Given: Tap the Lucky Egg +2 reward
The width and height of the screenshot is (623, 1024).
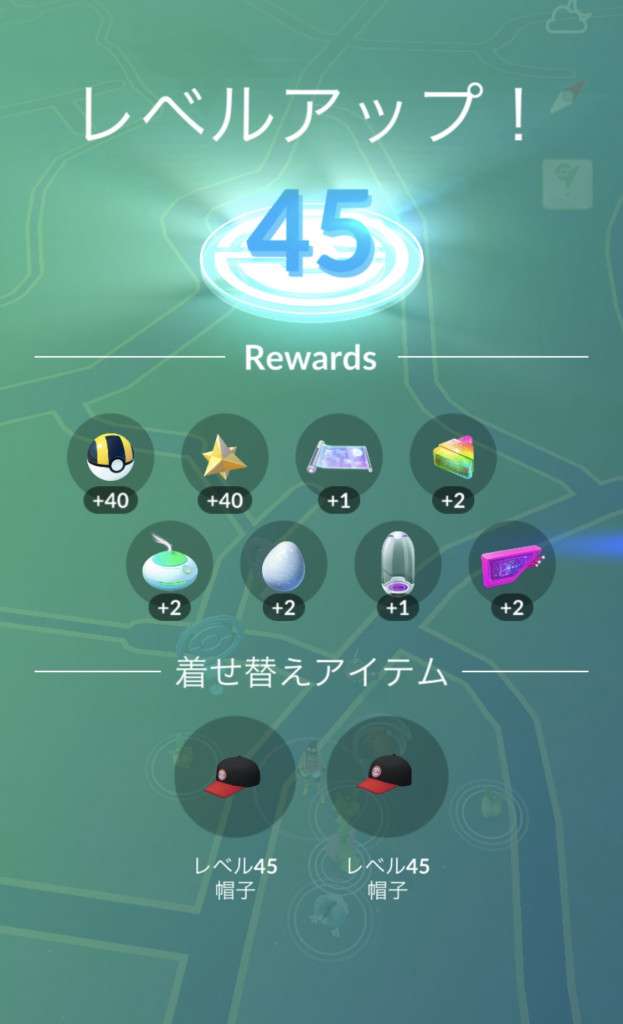Looking at the screenshot, I should tap(283, 565).
